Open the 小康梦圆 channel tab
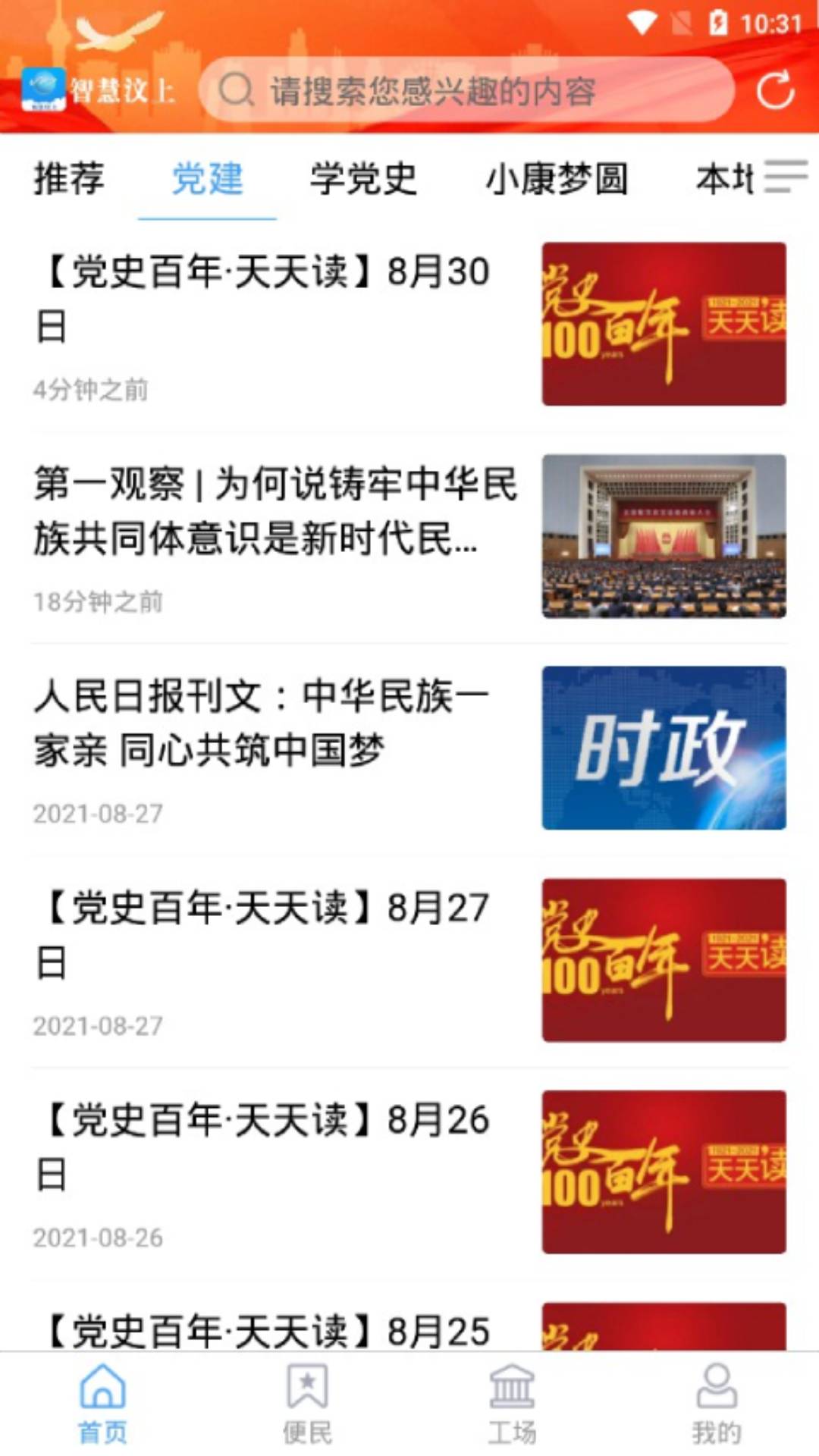This screenshot has height=1456, width=819. coord(559,180)
